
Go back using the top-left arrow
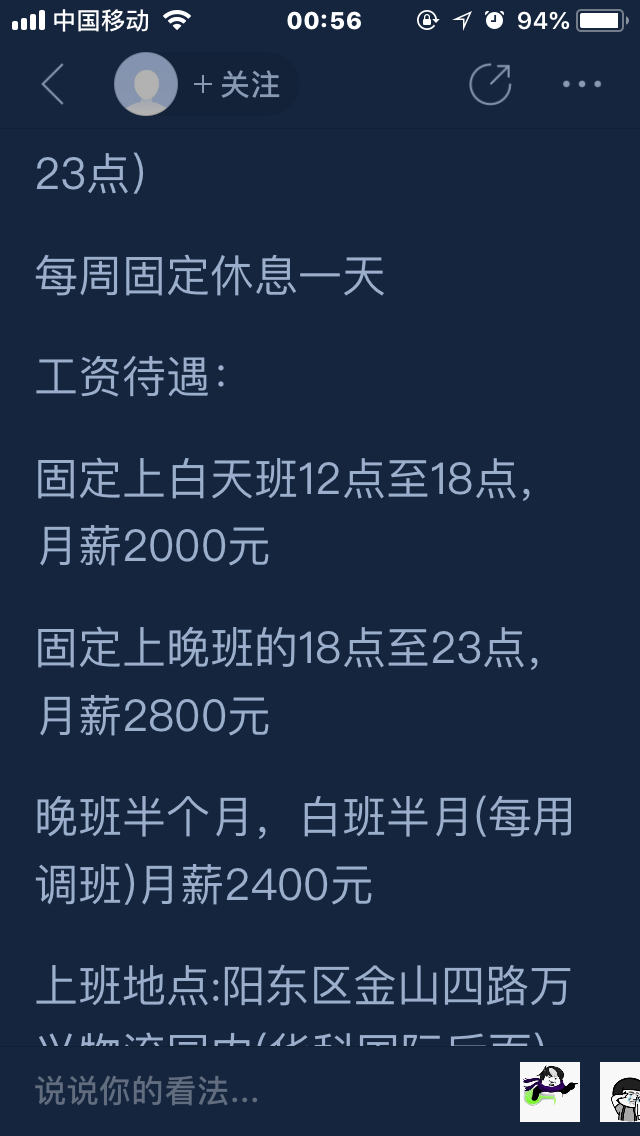click(52, 84)
